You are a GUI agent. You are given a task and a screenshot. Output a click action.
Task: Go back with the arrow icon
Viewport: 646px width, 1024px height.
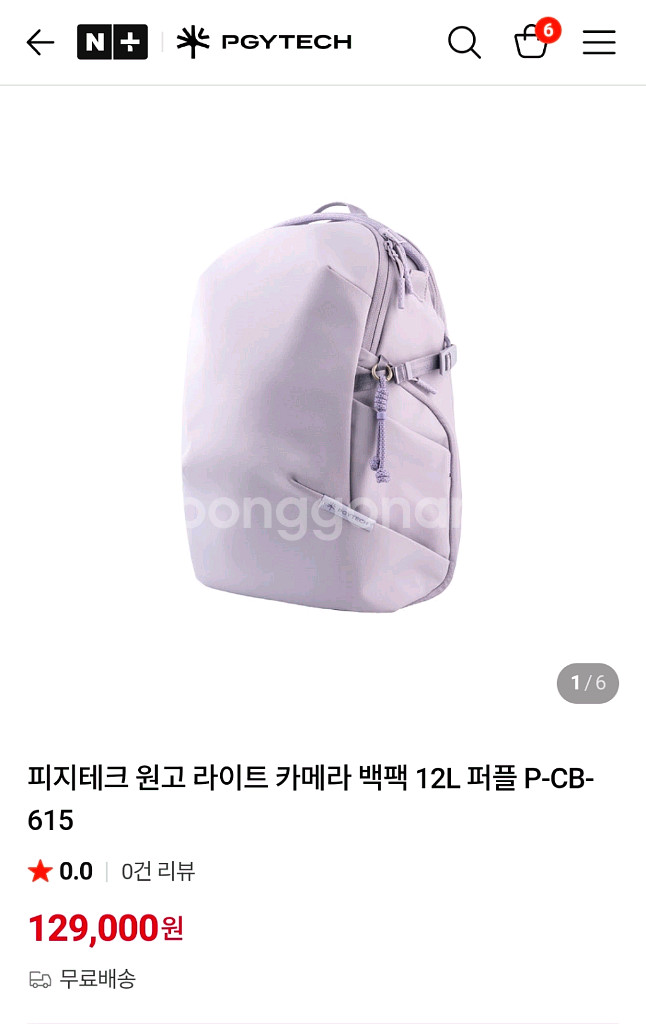(x=40, y=43)
